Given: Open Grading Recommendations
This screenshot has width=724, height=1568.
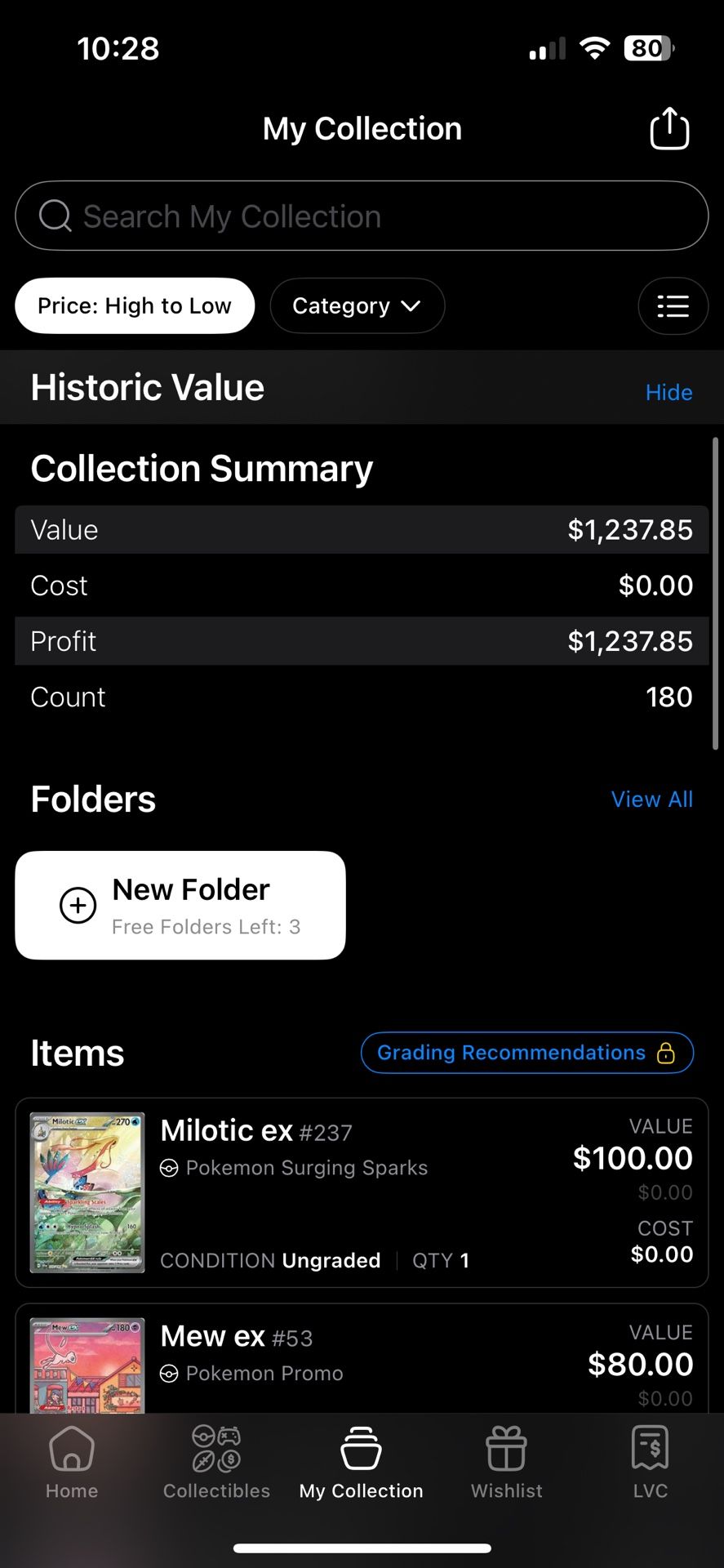Looking at the screenshot, I should (x=526, y=1053).
